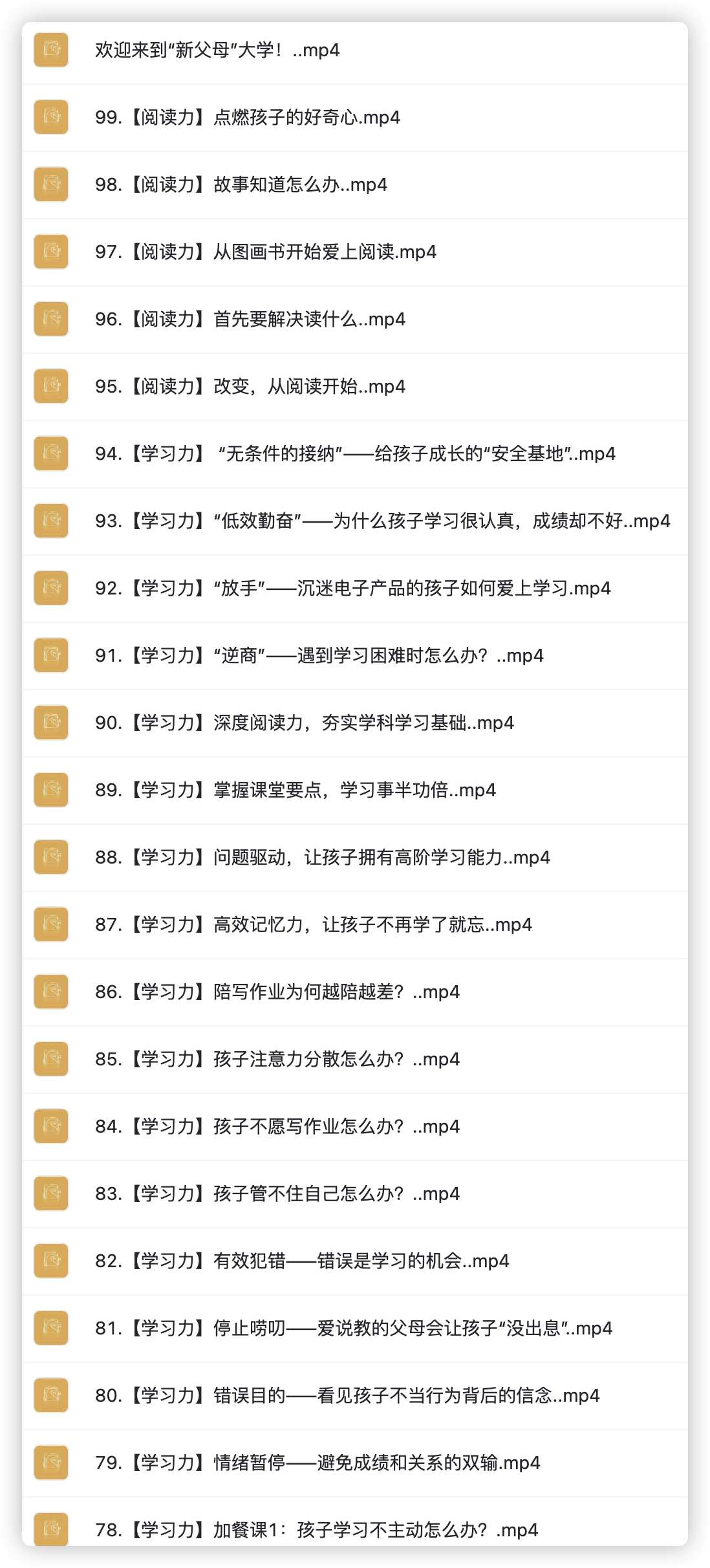Play file 81 停止唠叨
This screenshot has width=710, height=1568.
(353, 1329)
